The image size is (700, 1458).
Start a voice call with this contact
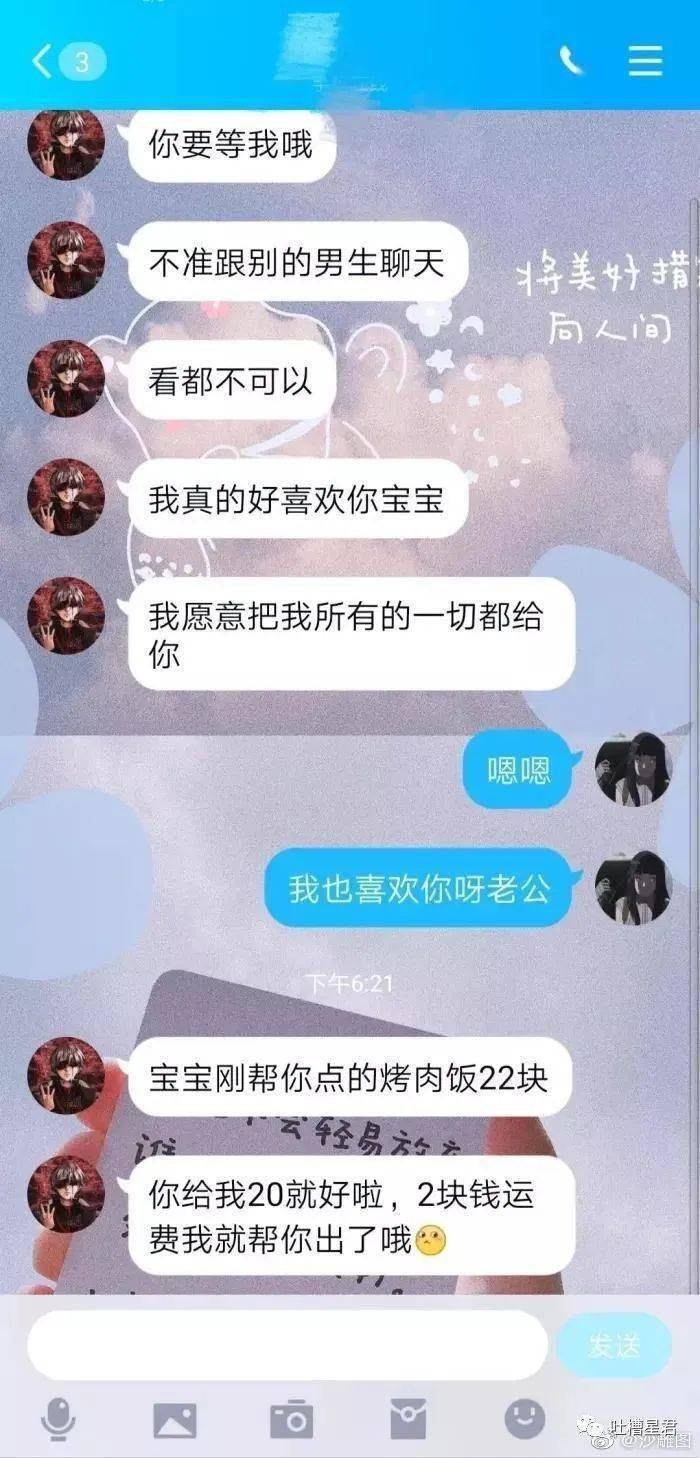(x=572, y=61)
